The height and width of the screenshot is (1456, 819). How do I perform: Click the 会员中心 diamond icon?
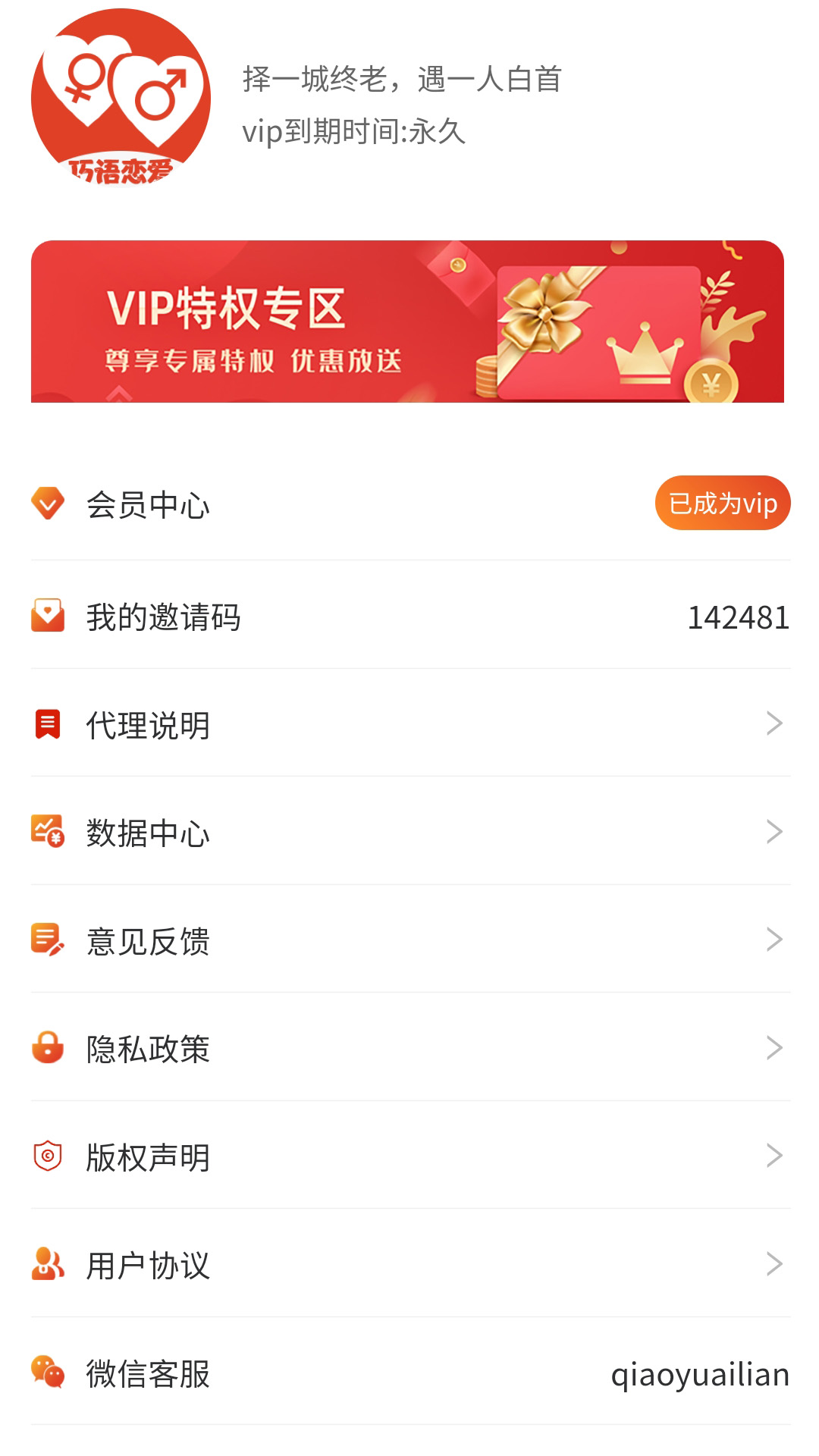[x=48, y=502]
